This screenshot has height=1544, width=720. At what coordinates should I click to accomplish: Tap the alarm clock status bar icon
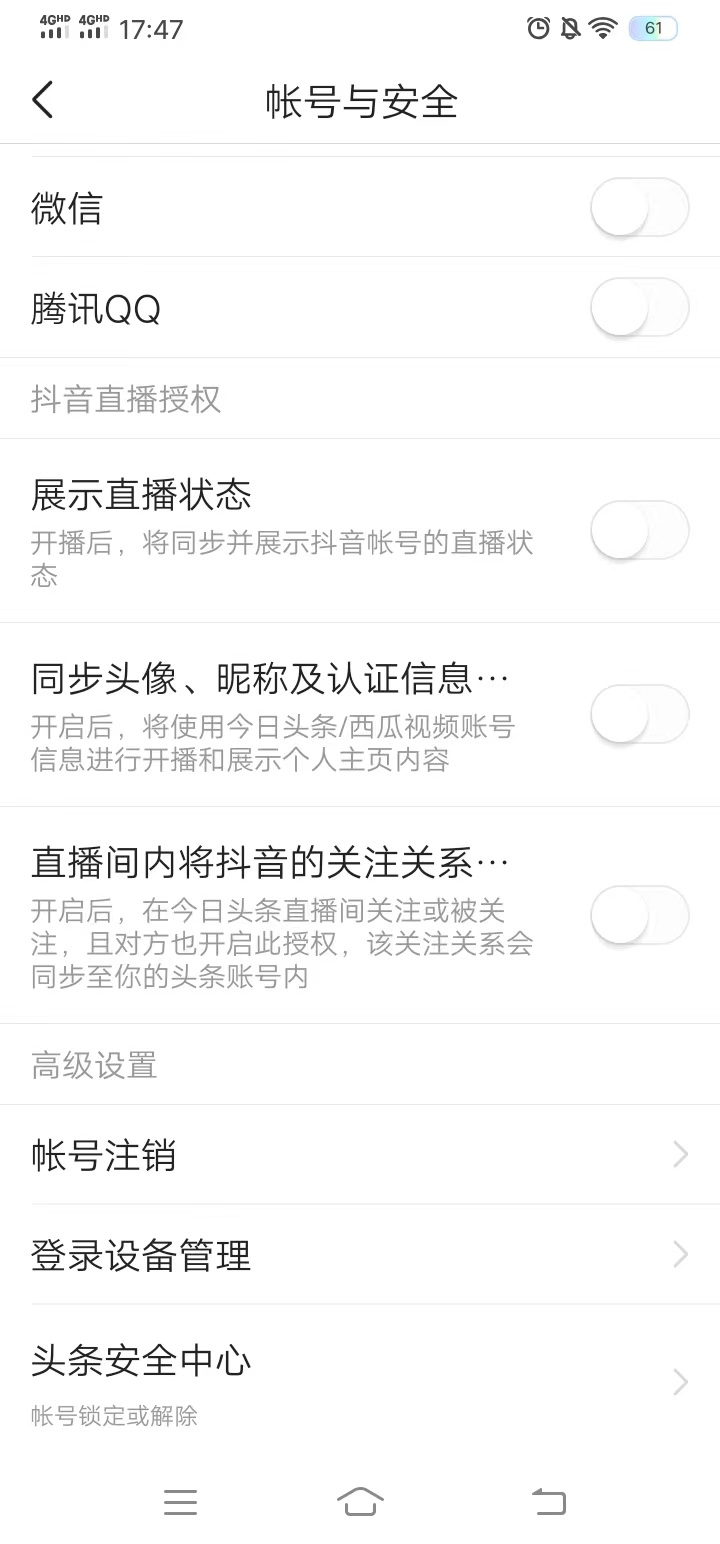[x=538, y=28]
